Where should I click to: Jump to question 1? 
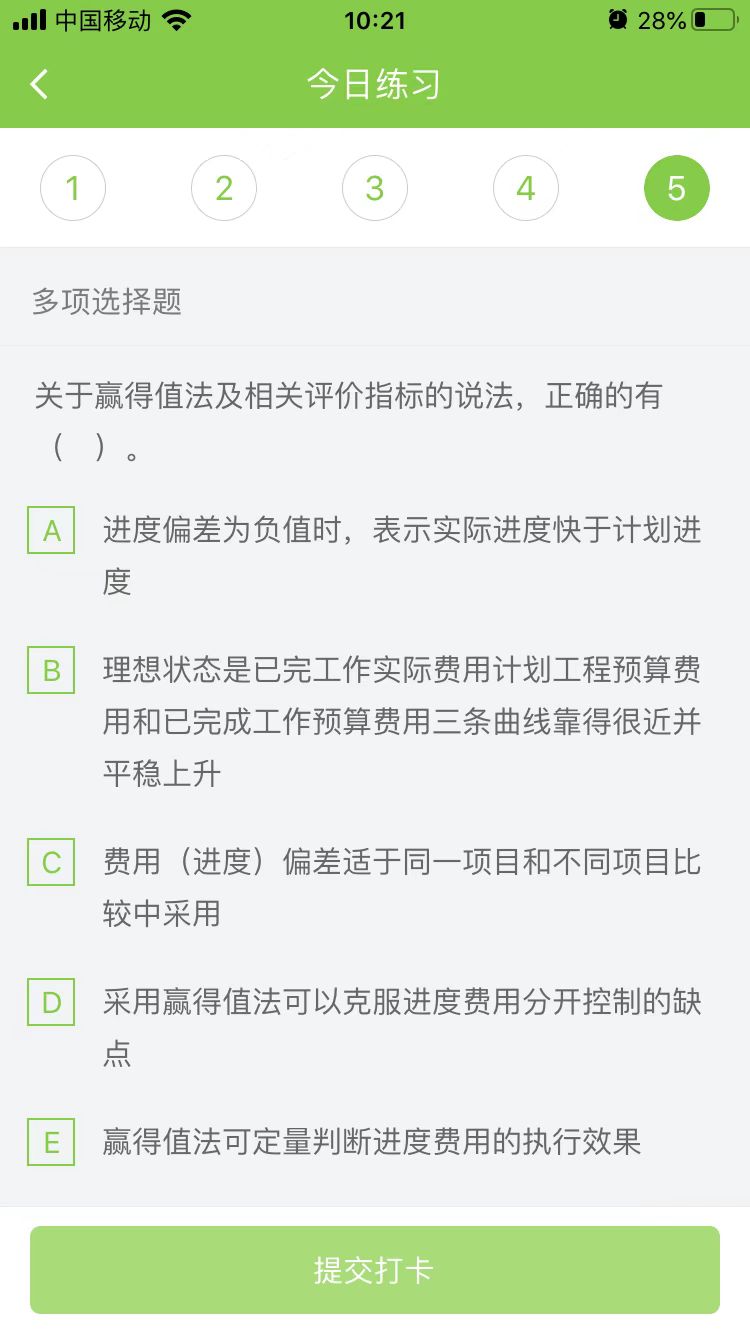pos(73,188)
